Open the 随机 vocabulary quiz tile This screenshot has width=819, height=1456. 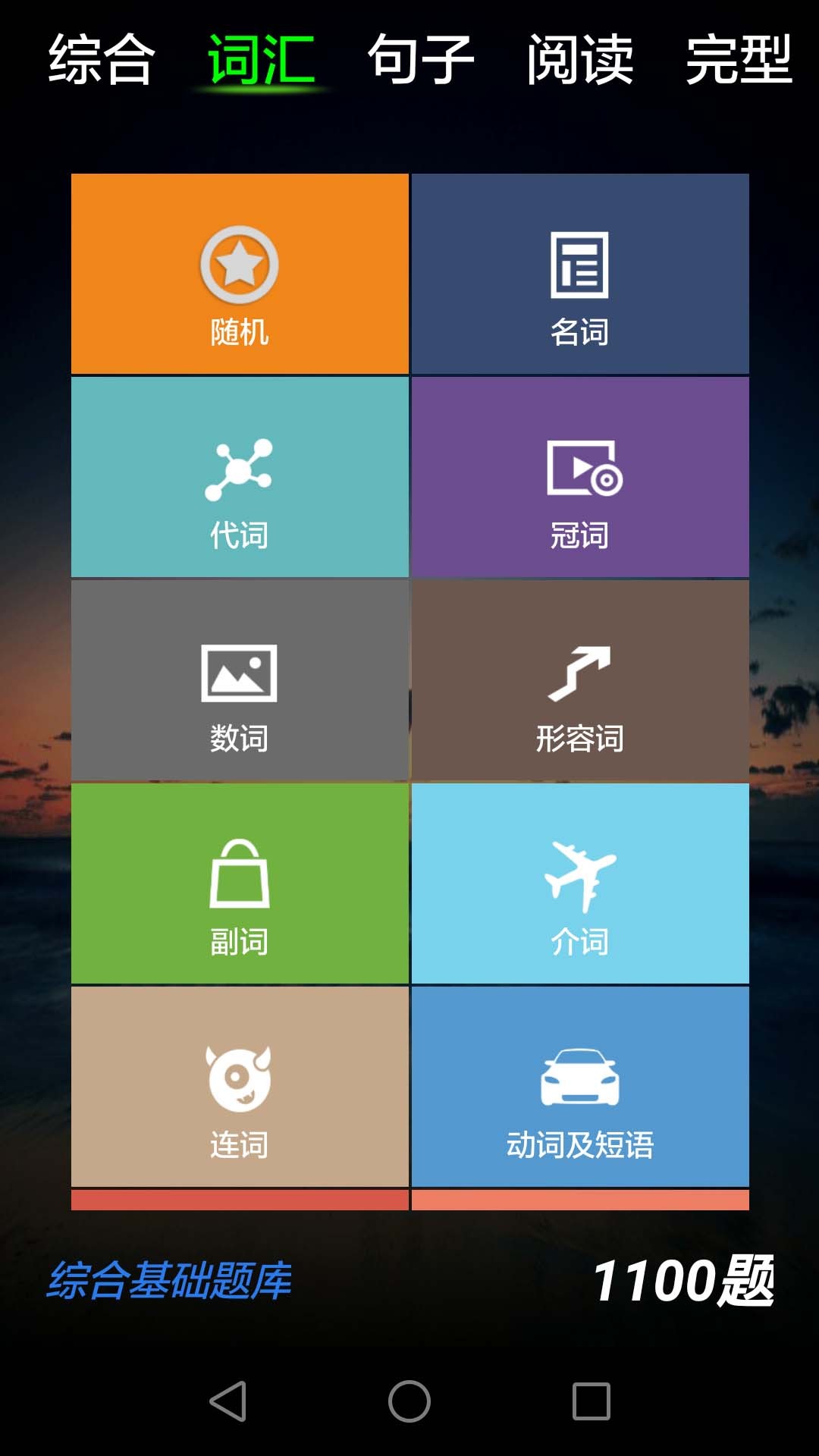(x=240, y=275)
